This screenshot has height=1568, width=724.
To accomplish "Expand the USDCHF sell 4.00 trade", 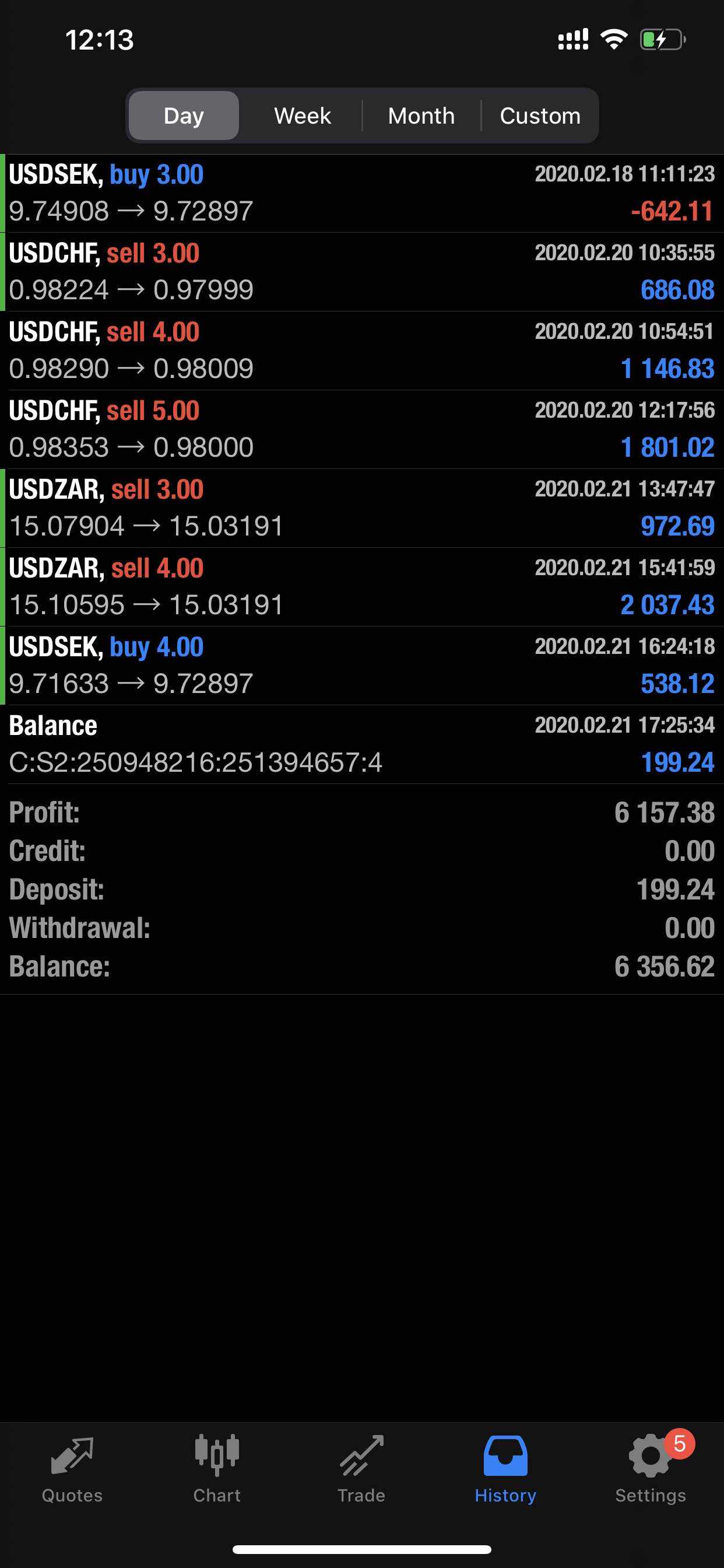I will (362, 351).
